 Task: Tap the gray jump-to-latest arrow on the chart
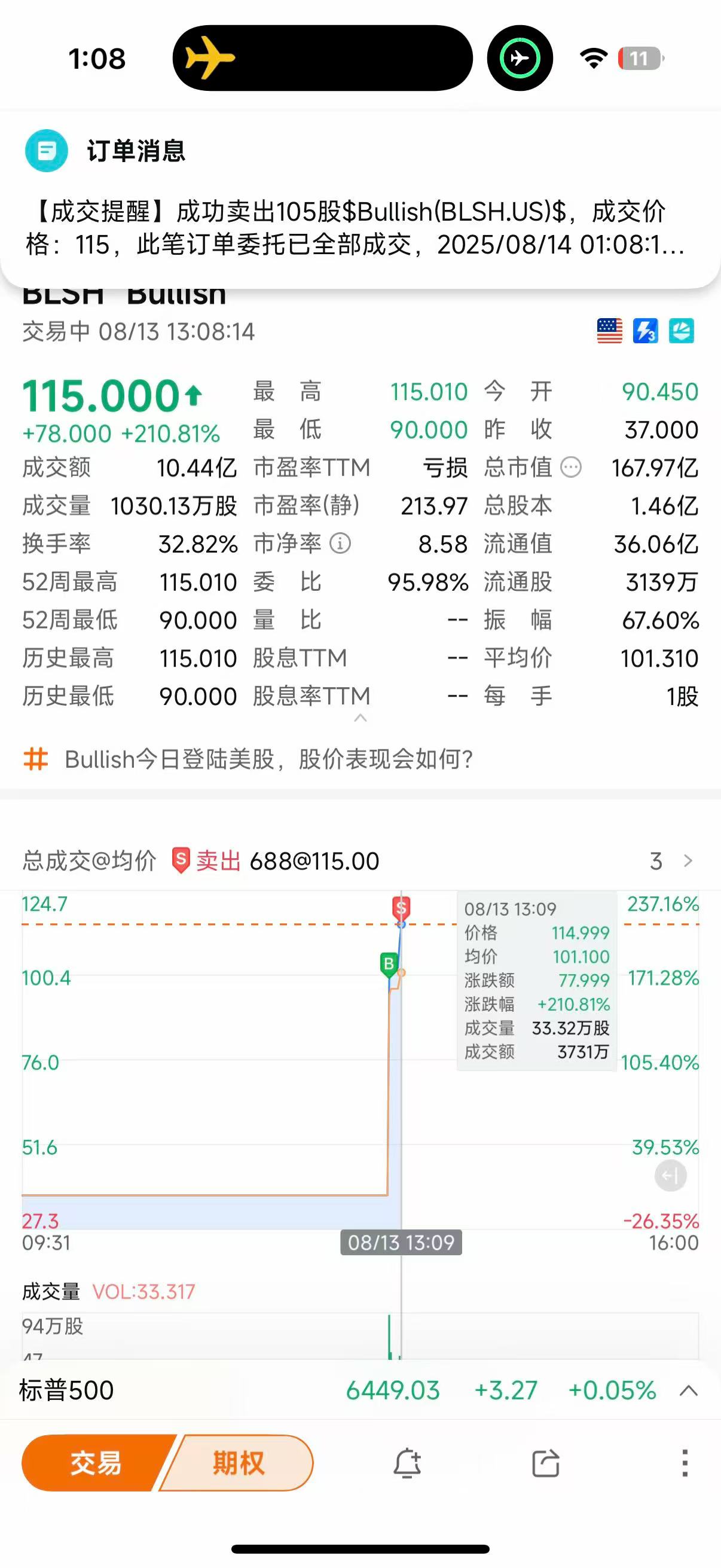[671, 1175]
